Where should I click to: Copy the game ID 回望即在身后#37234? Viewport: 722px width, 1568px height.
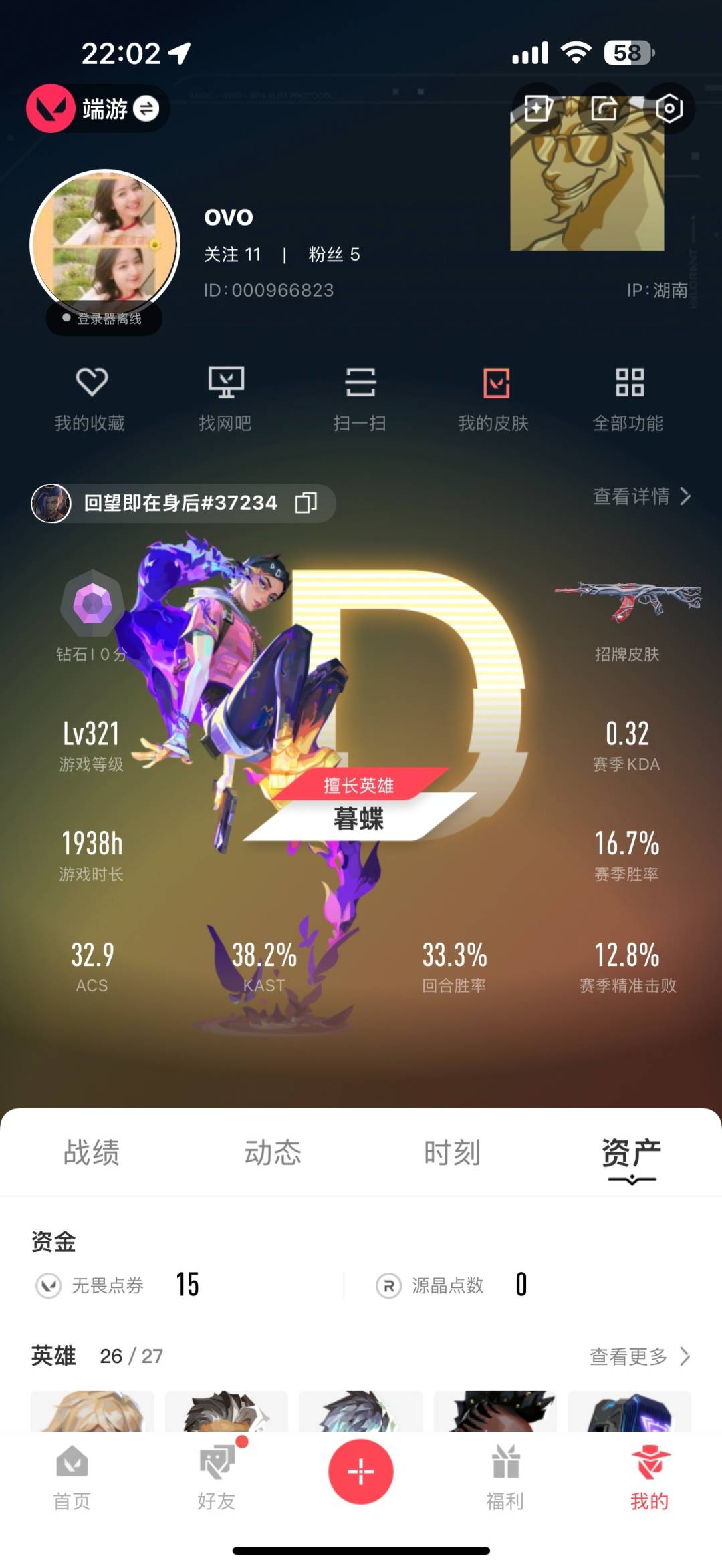click(306, 502)
